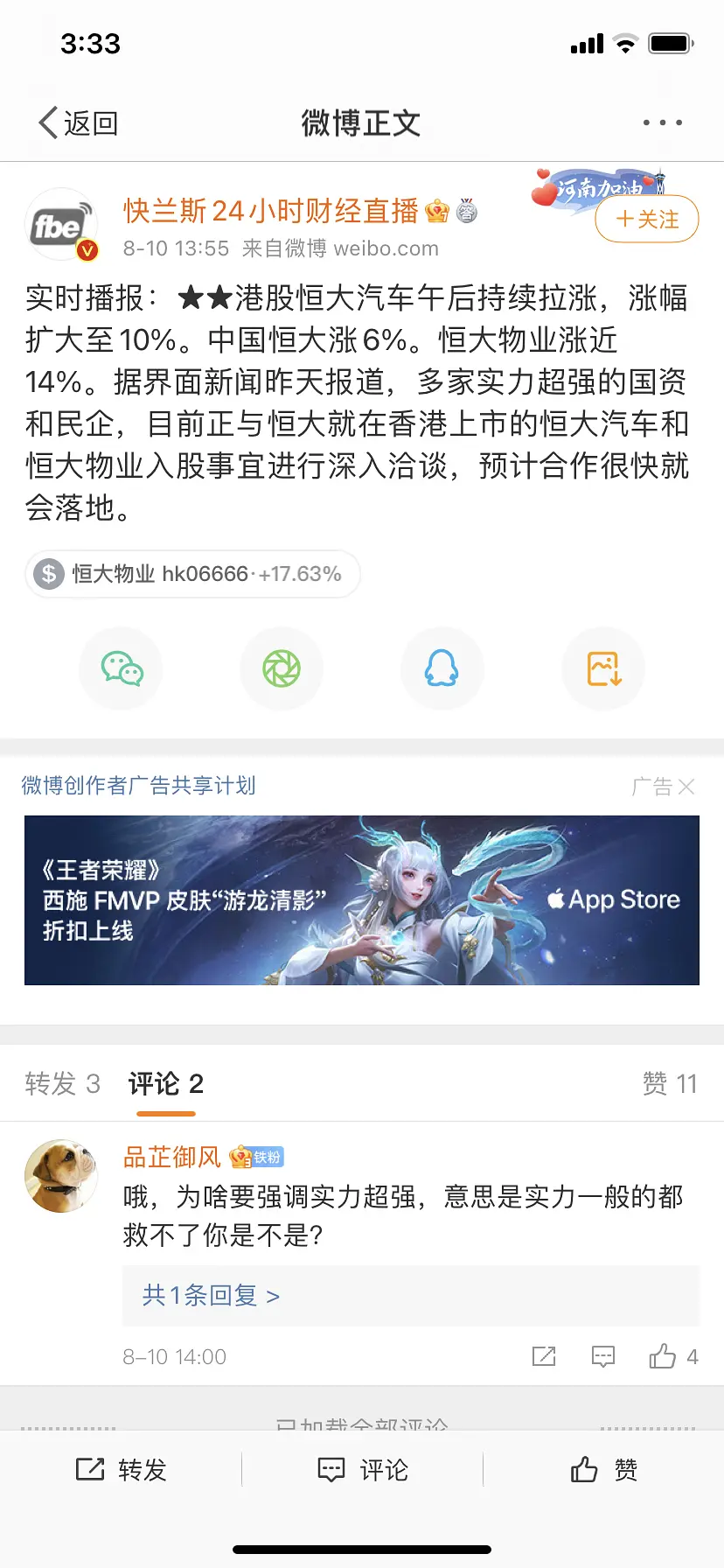
Task: Open the 微博创作者广告共享计划 link
Action: point(138,786)
